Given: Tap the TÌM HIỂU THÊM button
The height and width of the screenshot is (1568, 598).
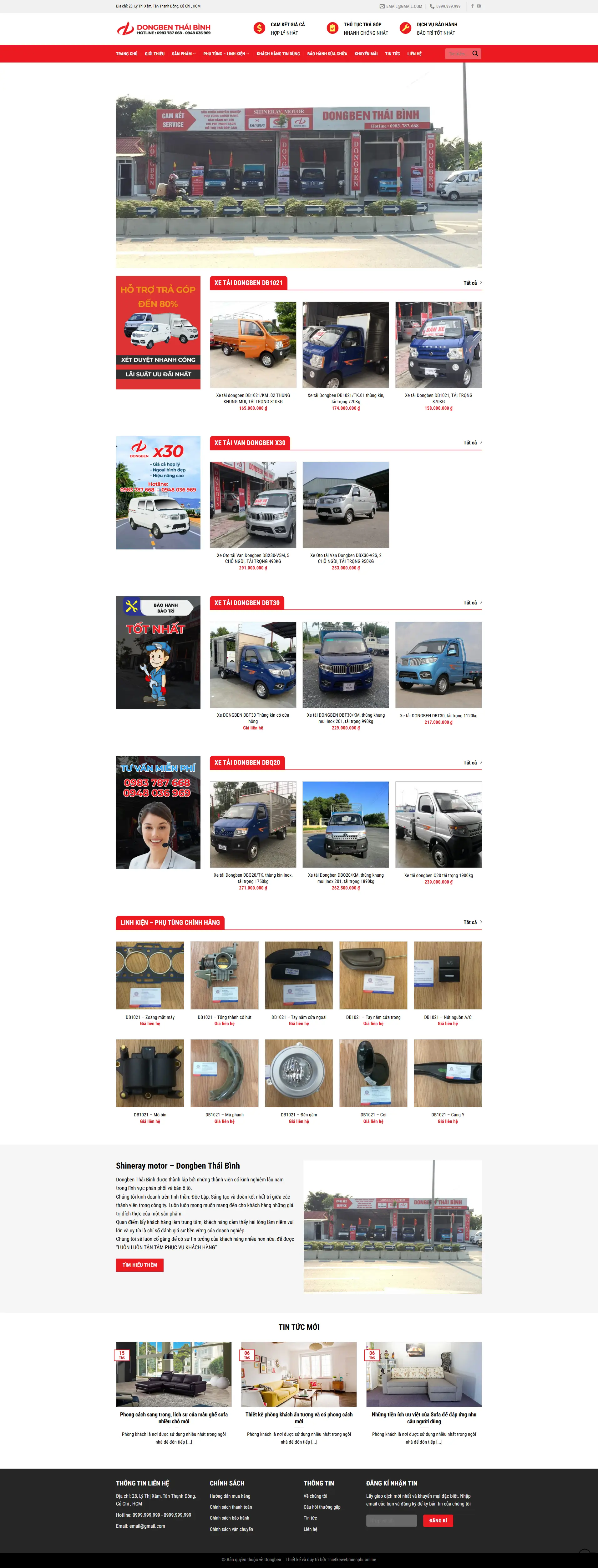Looking at the screenshot, I should click(139, 1265).
